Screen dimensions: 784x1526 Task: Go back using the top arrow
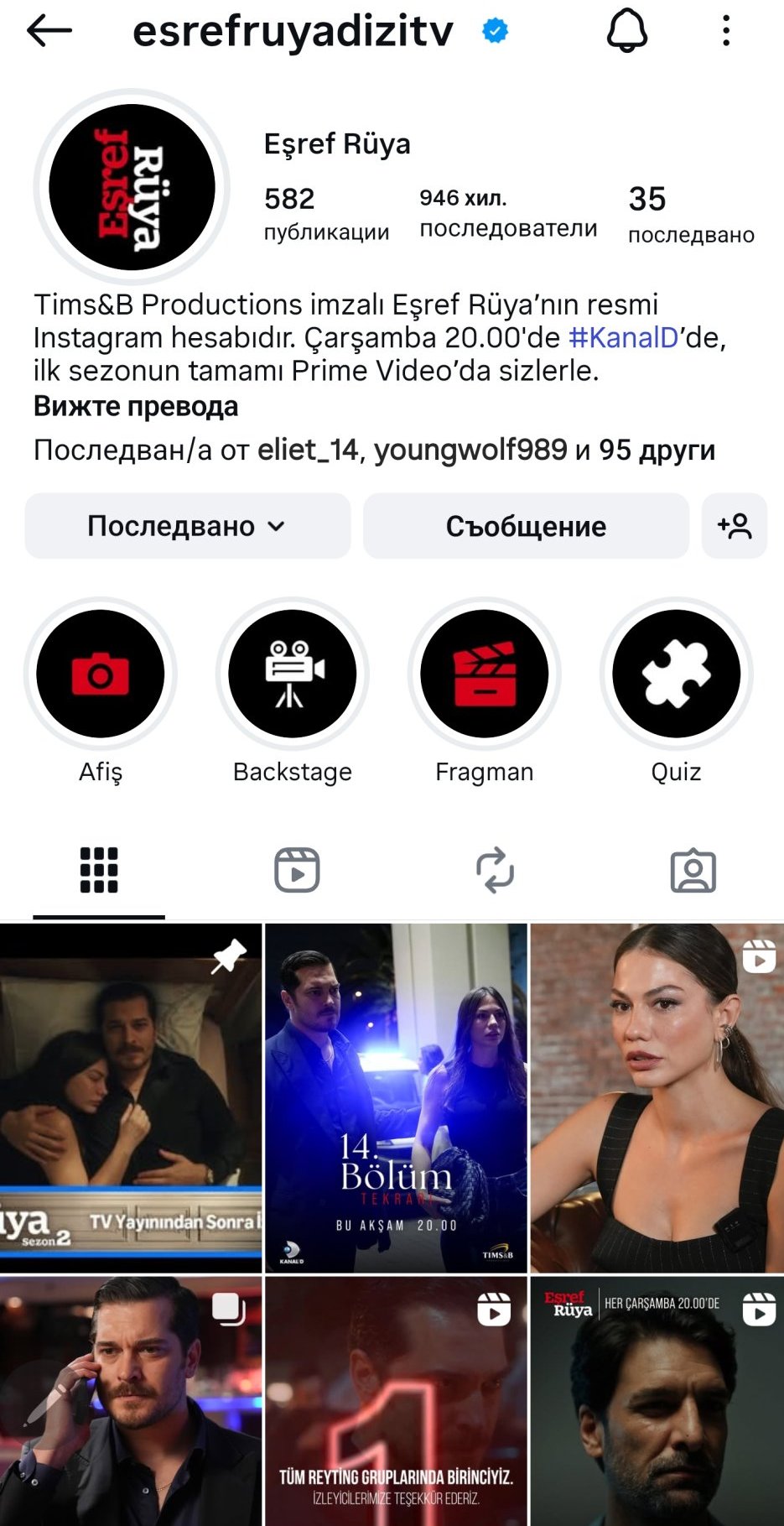(x=49, y=32)
